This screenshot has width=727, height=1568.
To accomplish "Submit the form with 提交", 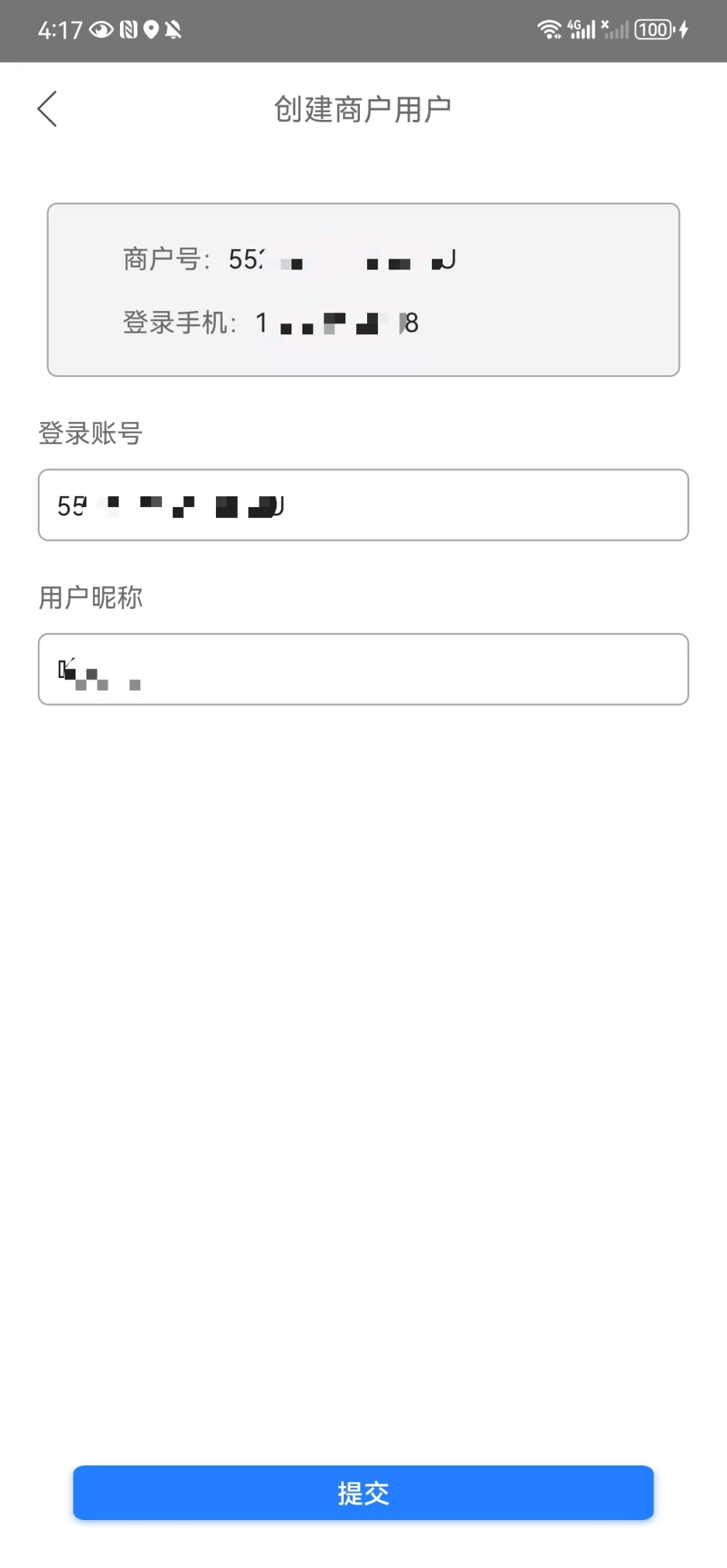I will pyautogui.click(x=363, y=1492).
